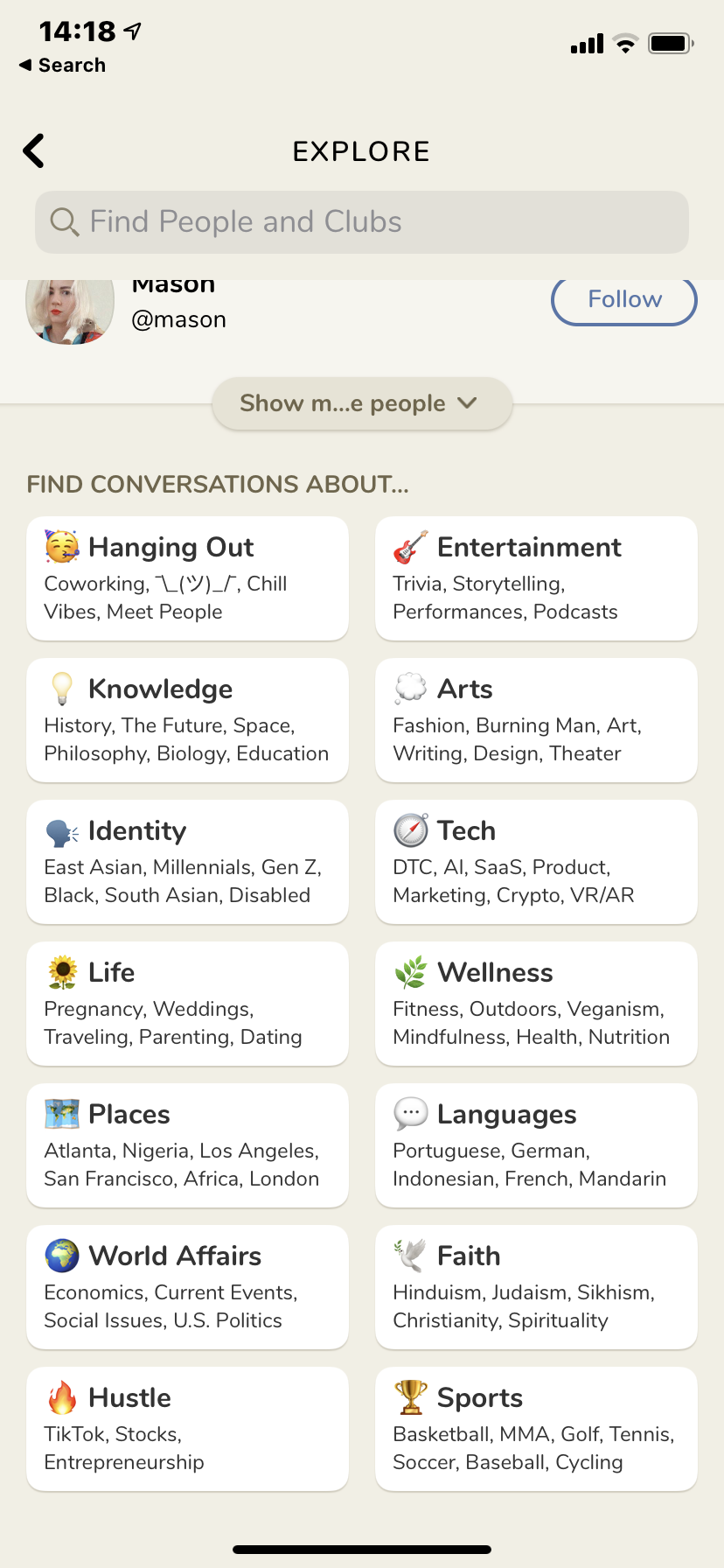This screenshot has height=1568, width=724.
Task: Browse the Sports category
Action: (x=537, y=1429)
